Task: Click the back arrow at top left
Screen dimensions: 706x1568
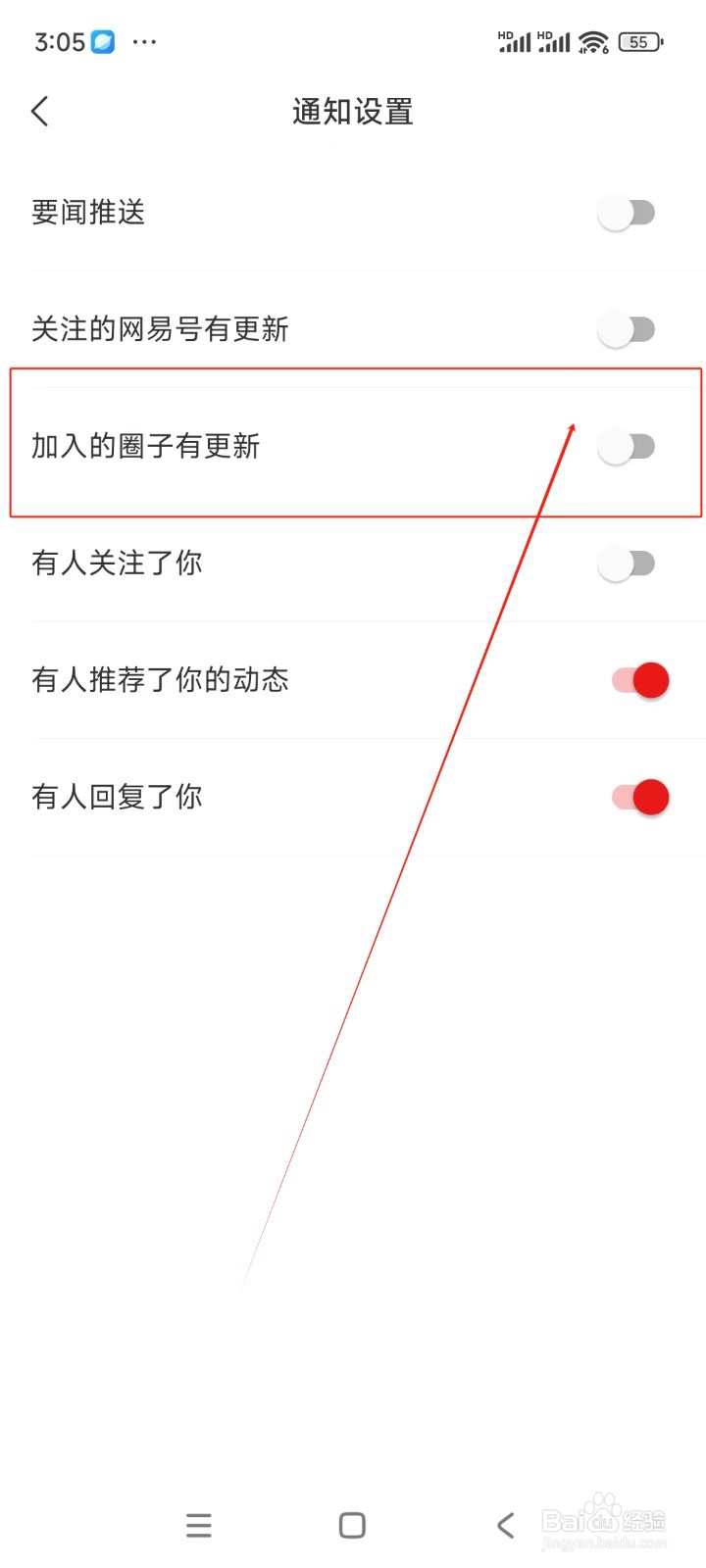Action: [39, 111]
